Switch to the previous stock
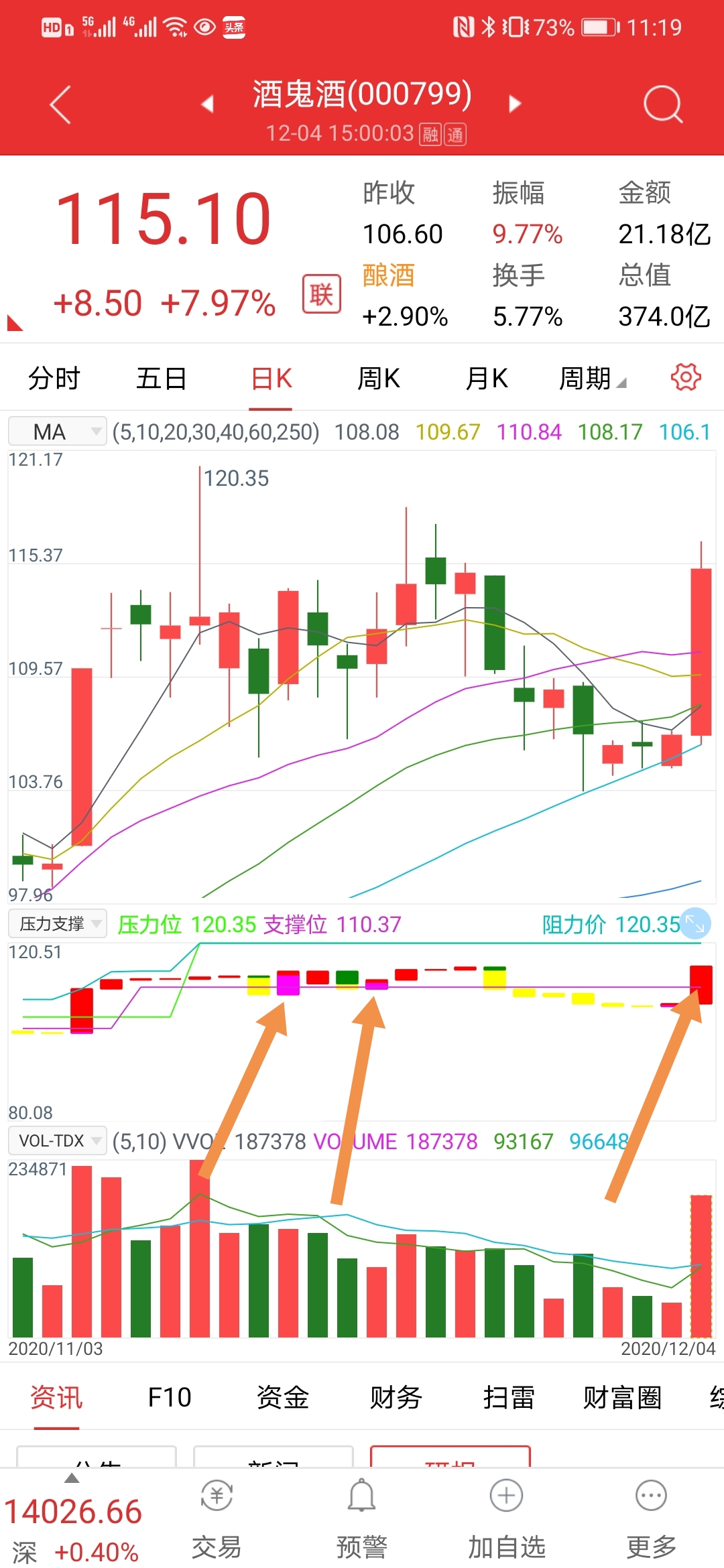 point(207,104)
